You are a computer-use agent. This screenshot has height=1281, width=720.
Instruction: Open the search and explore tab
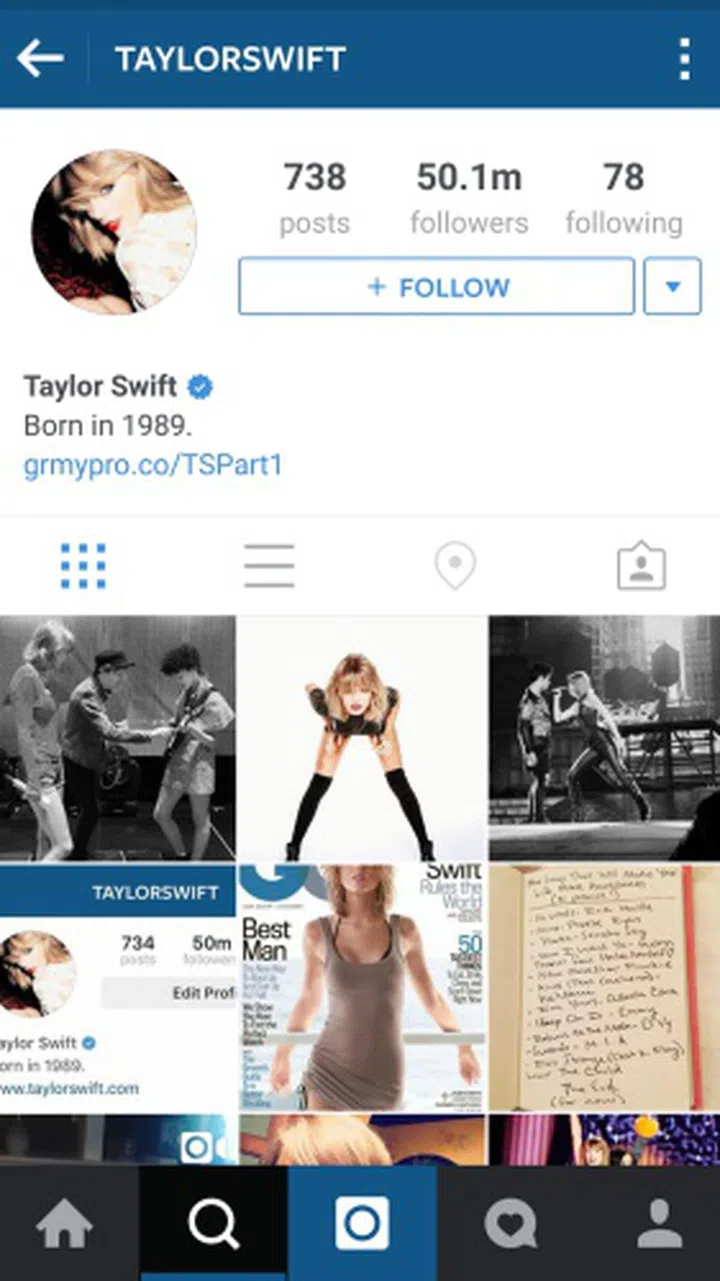(x=214, y=1223)
